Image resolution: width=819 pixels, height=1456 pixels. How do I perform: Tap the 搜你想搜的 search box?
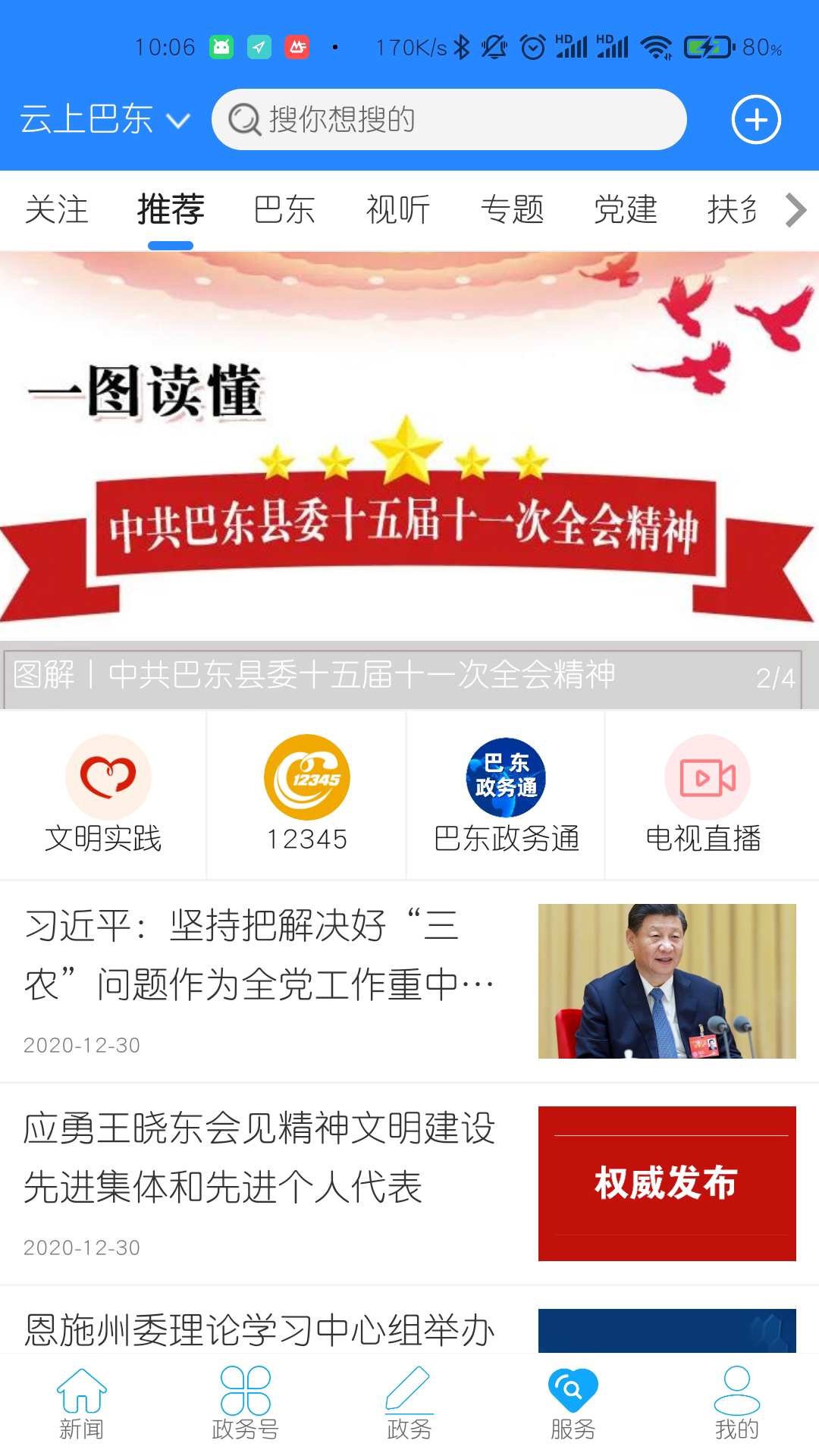[x=449, y=120]
